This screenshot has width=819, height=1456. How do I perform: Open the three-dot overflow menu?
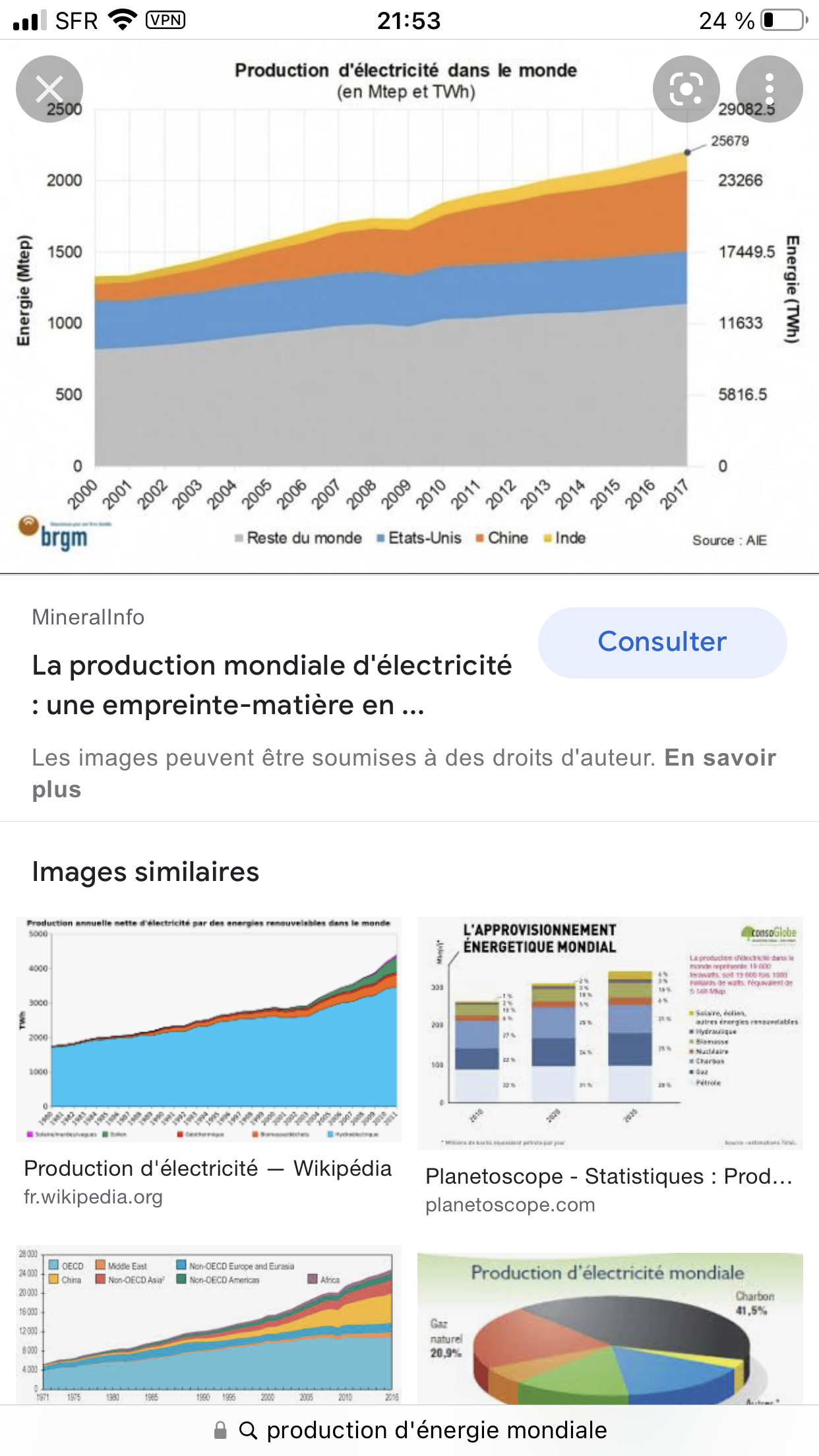[x=769, y=89]
